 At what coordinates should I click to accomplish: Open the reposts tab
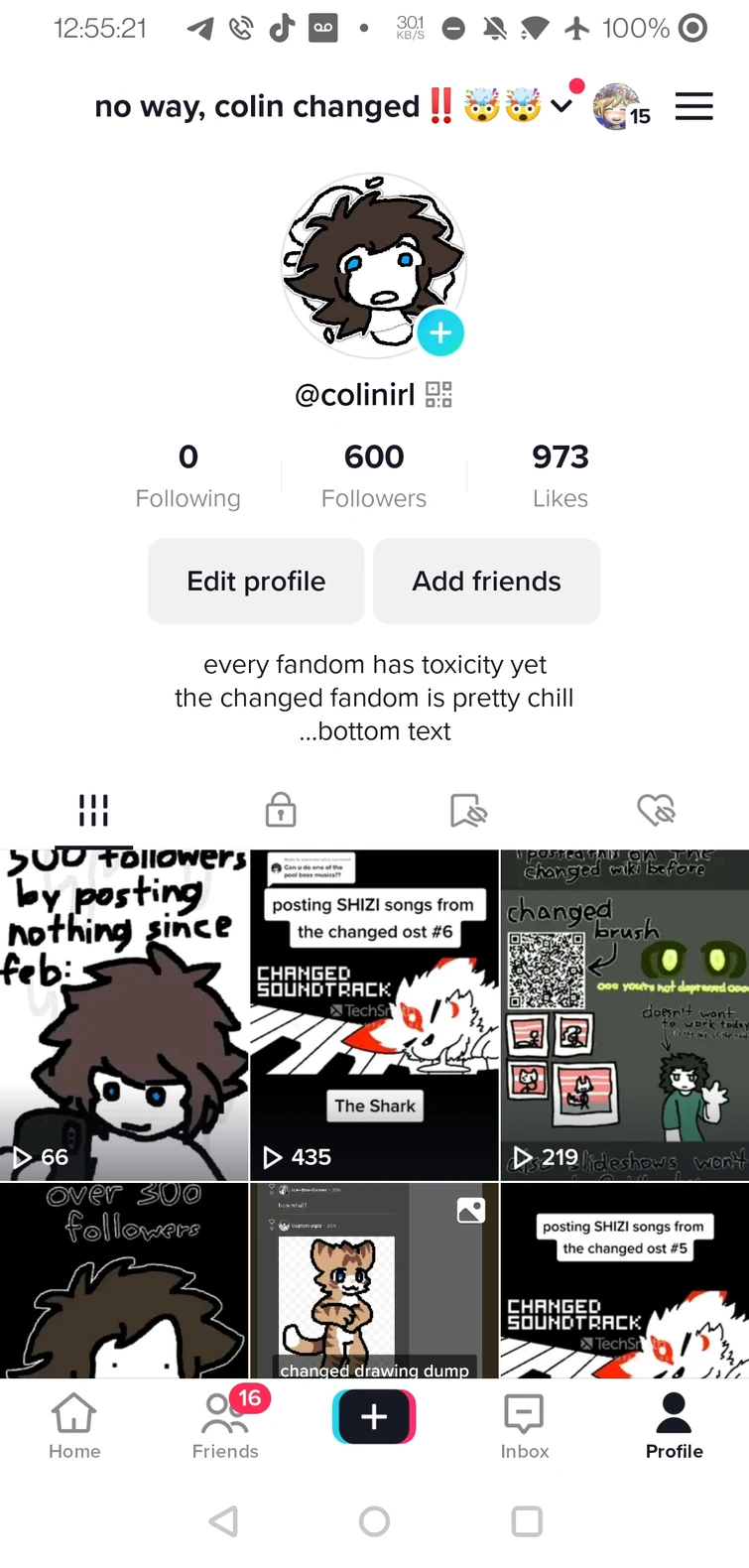(x=468, y=810)
